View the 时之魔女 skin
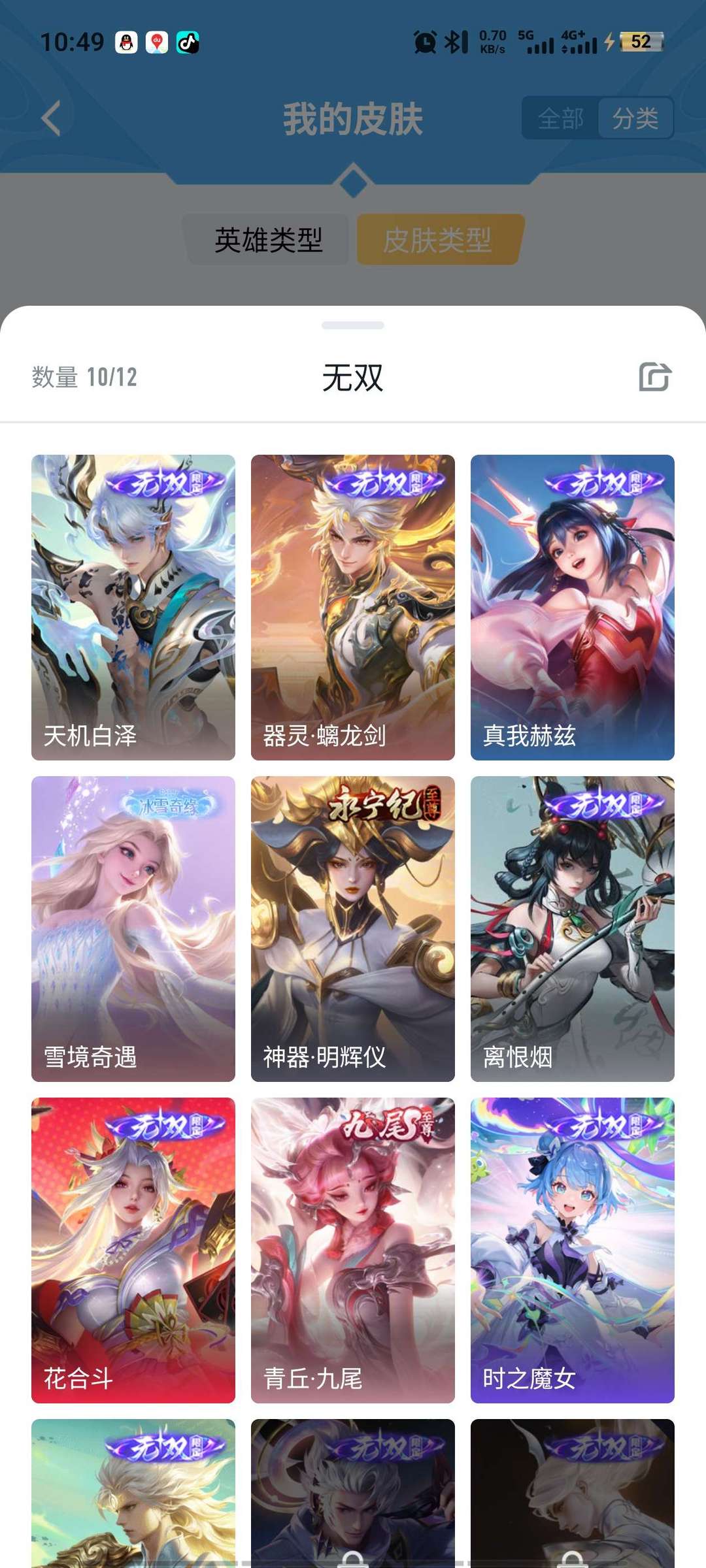706x1568 pixels. point(573,1250)
